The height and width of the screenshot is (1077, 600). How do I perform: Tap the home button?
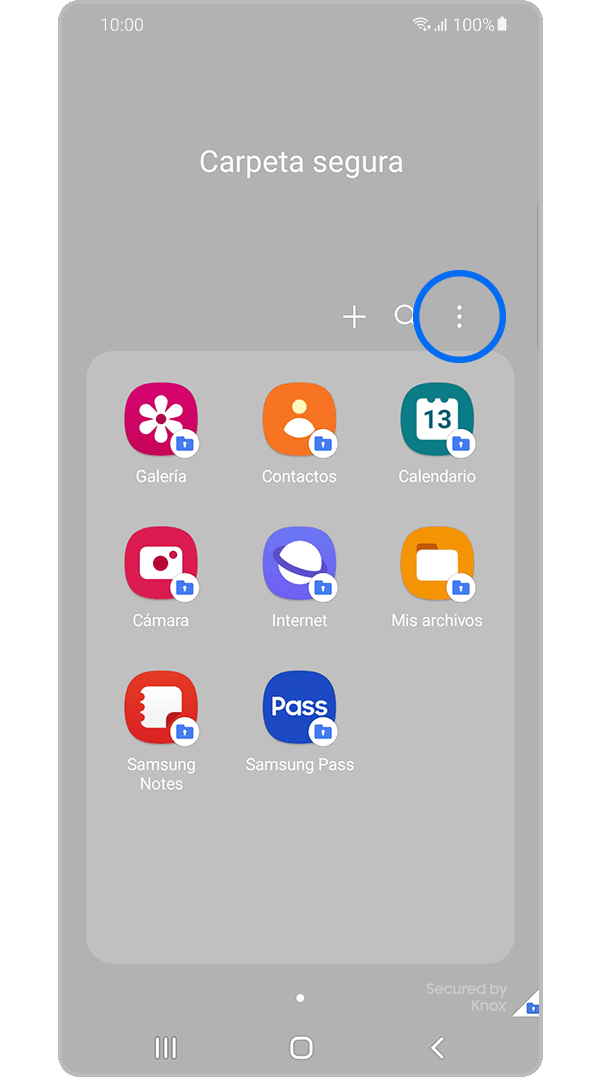point(301,1047)
